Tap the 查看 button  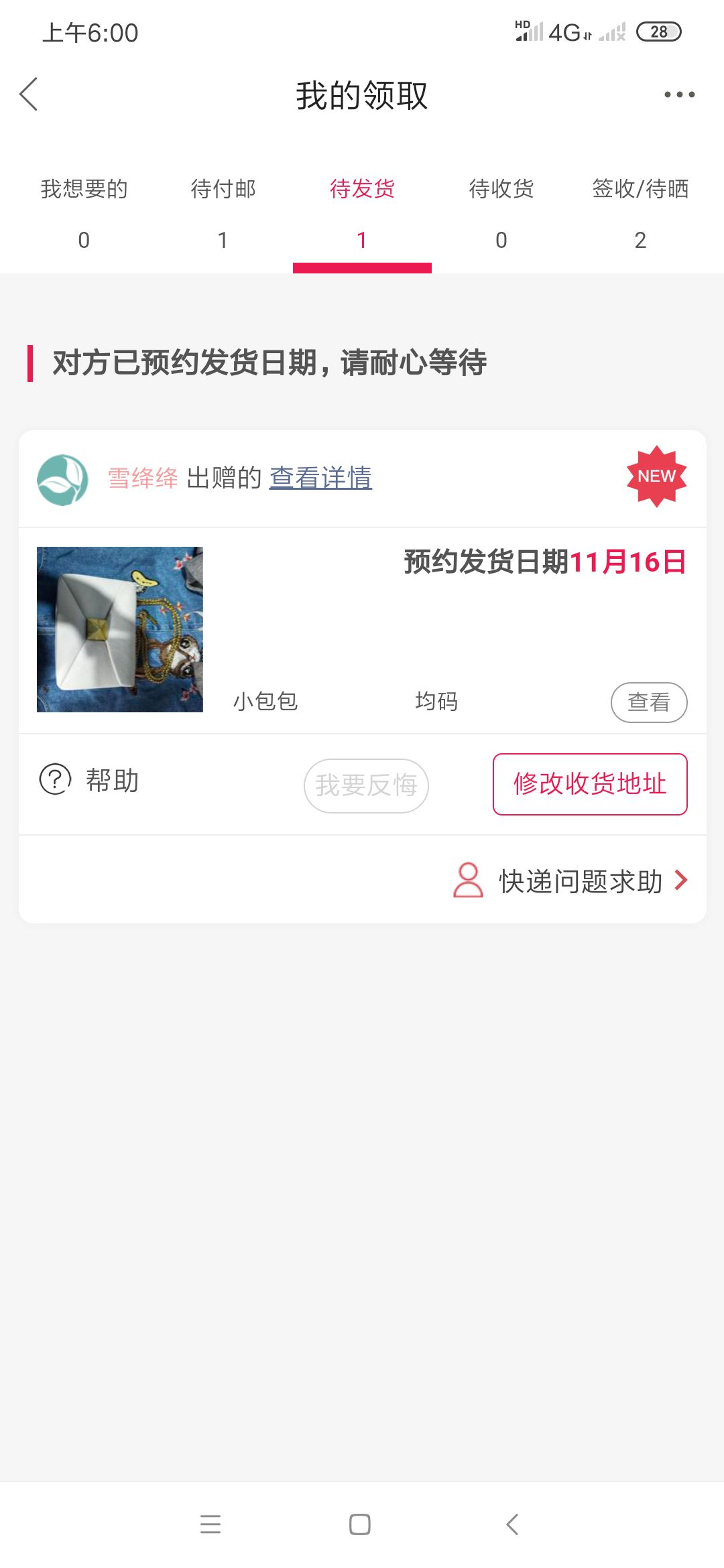coord(649,702)
